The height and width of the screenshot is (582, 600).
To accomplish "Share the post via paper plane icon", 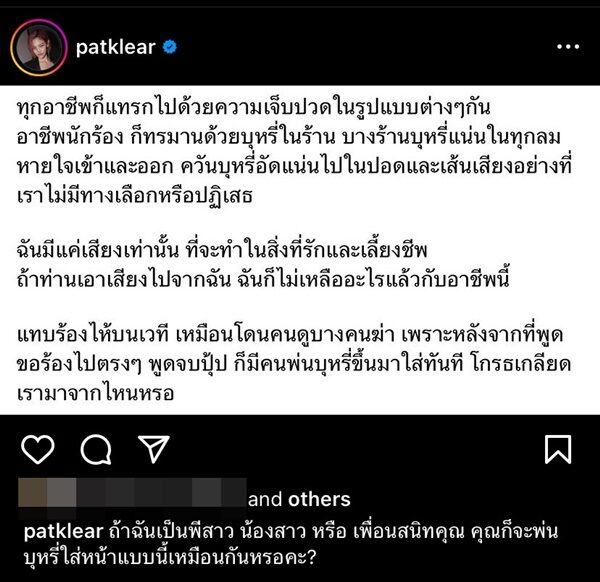I will point(152,450).
